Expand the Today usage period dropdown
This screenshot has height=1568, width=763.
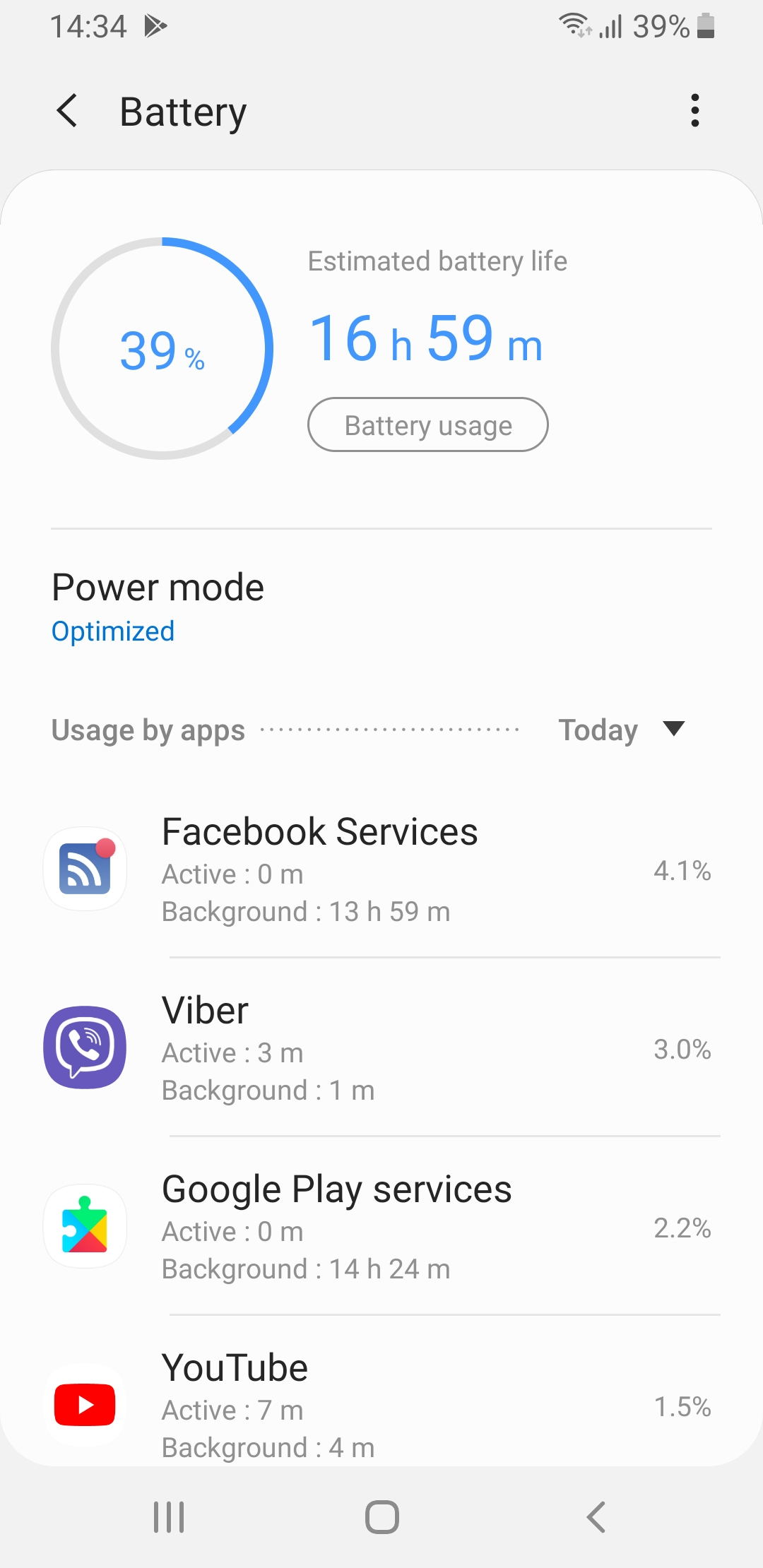[x=621, y=730]
